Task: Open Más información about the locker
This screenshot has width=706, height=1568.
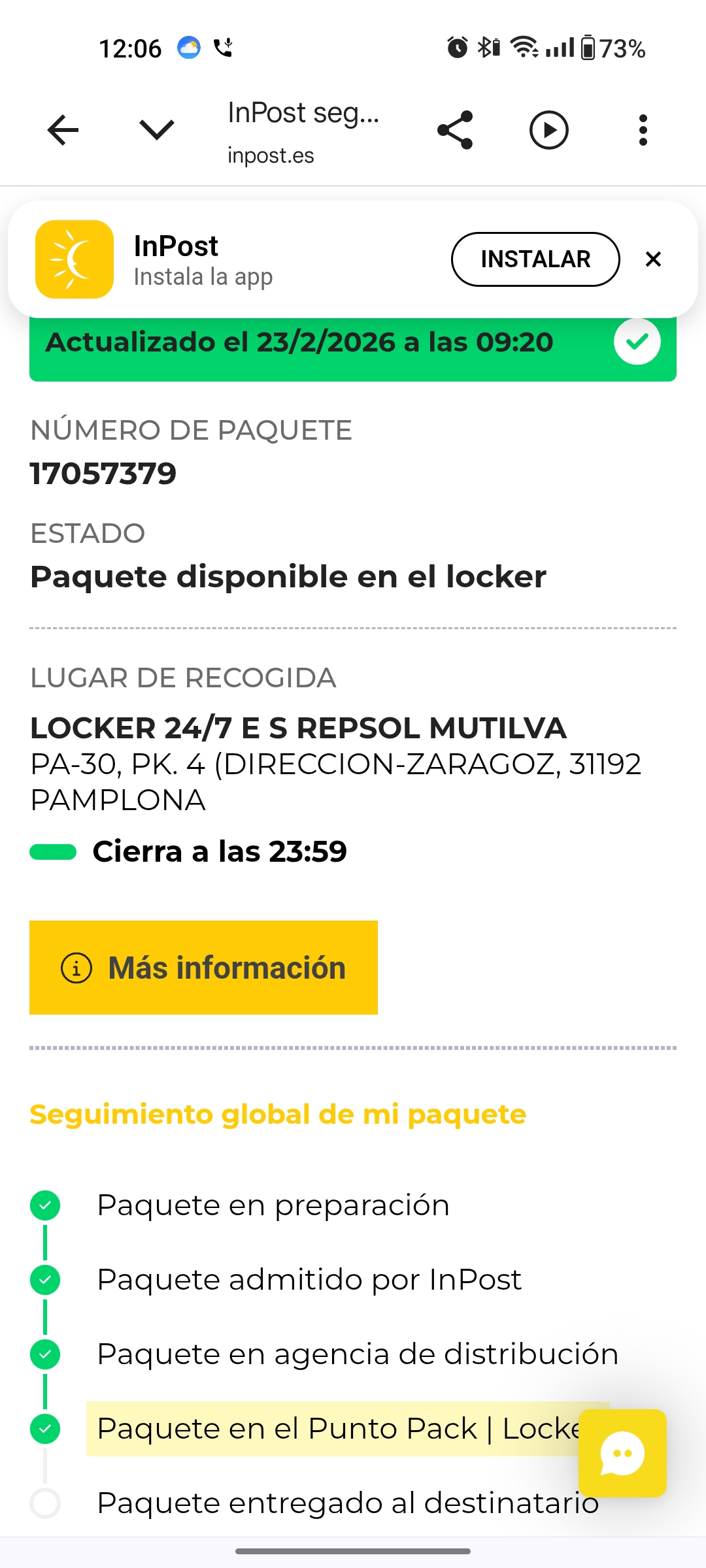Action: coord(203,968)
